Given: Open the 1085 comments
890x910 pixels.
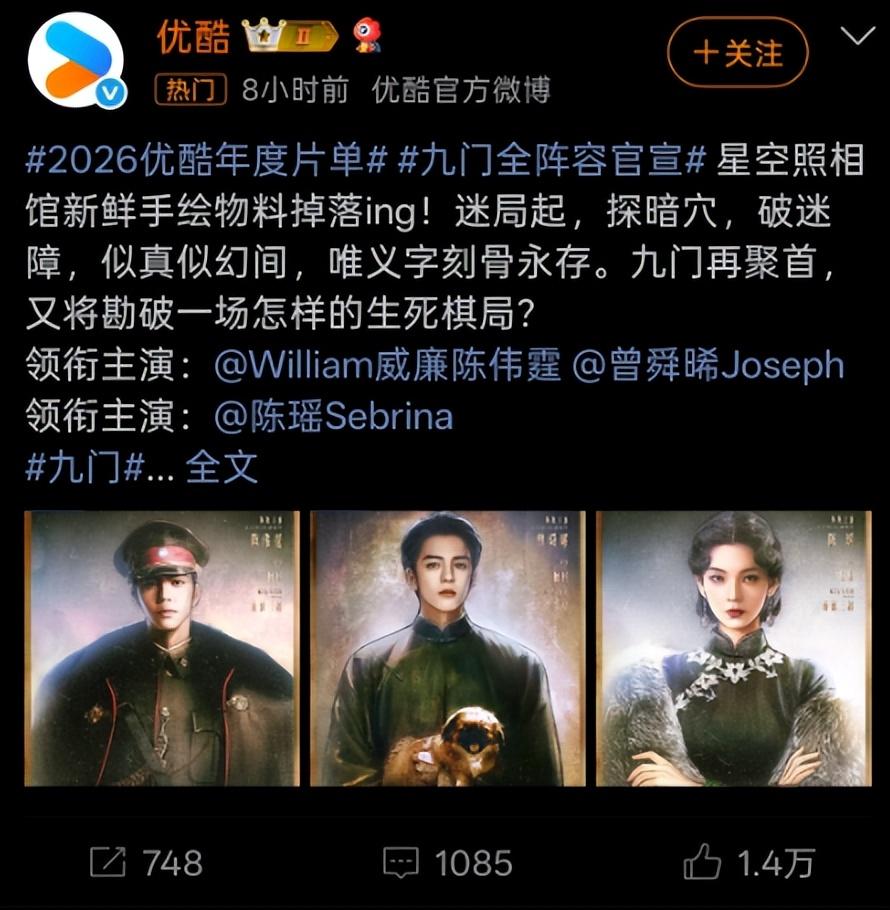Looking at the screenshot, I should click(447, 863).
